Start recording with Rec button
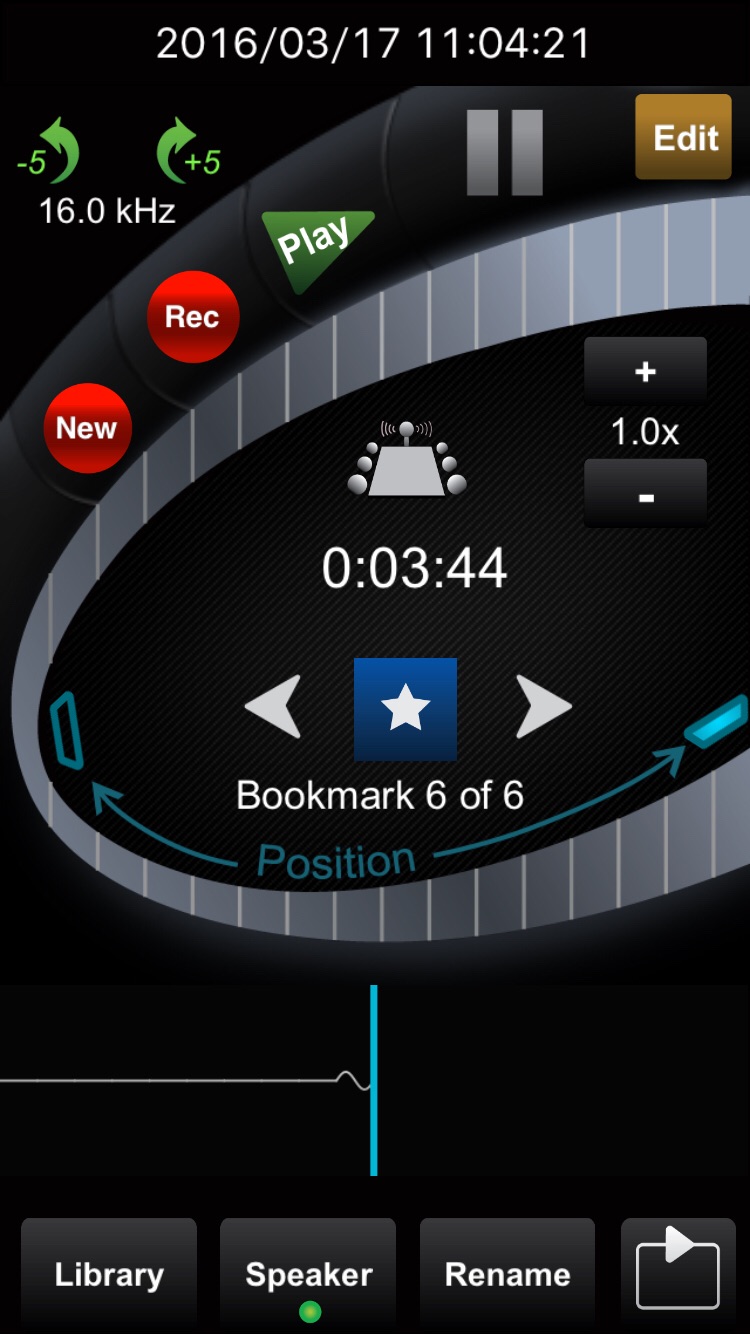 click(192, 317)
